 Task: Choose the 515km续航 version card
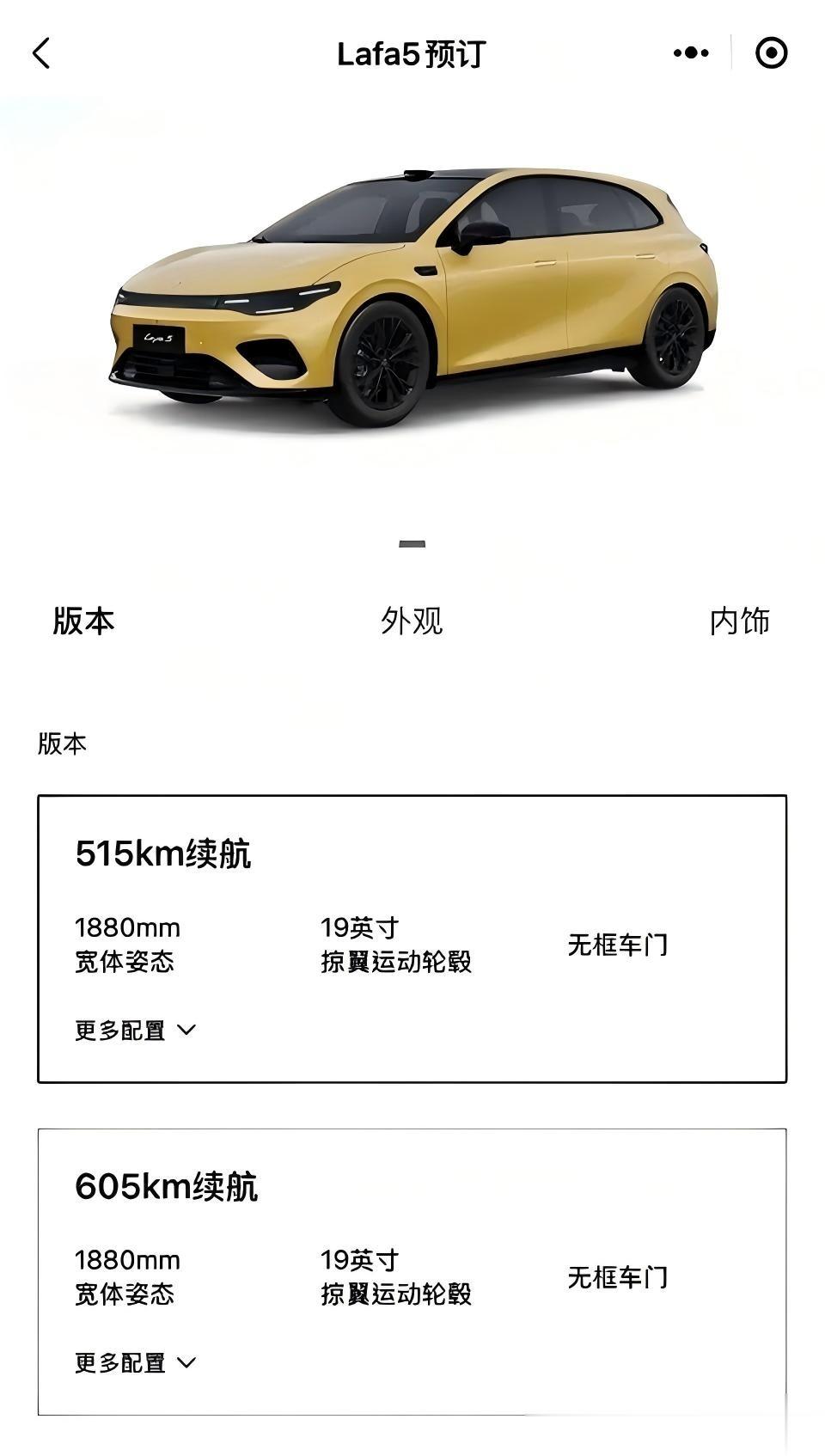(x=412, y=939)
